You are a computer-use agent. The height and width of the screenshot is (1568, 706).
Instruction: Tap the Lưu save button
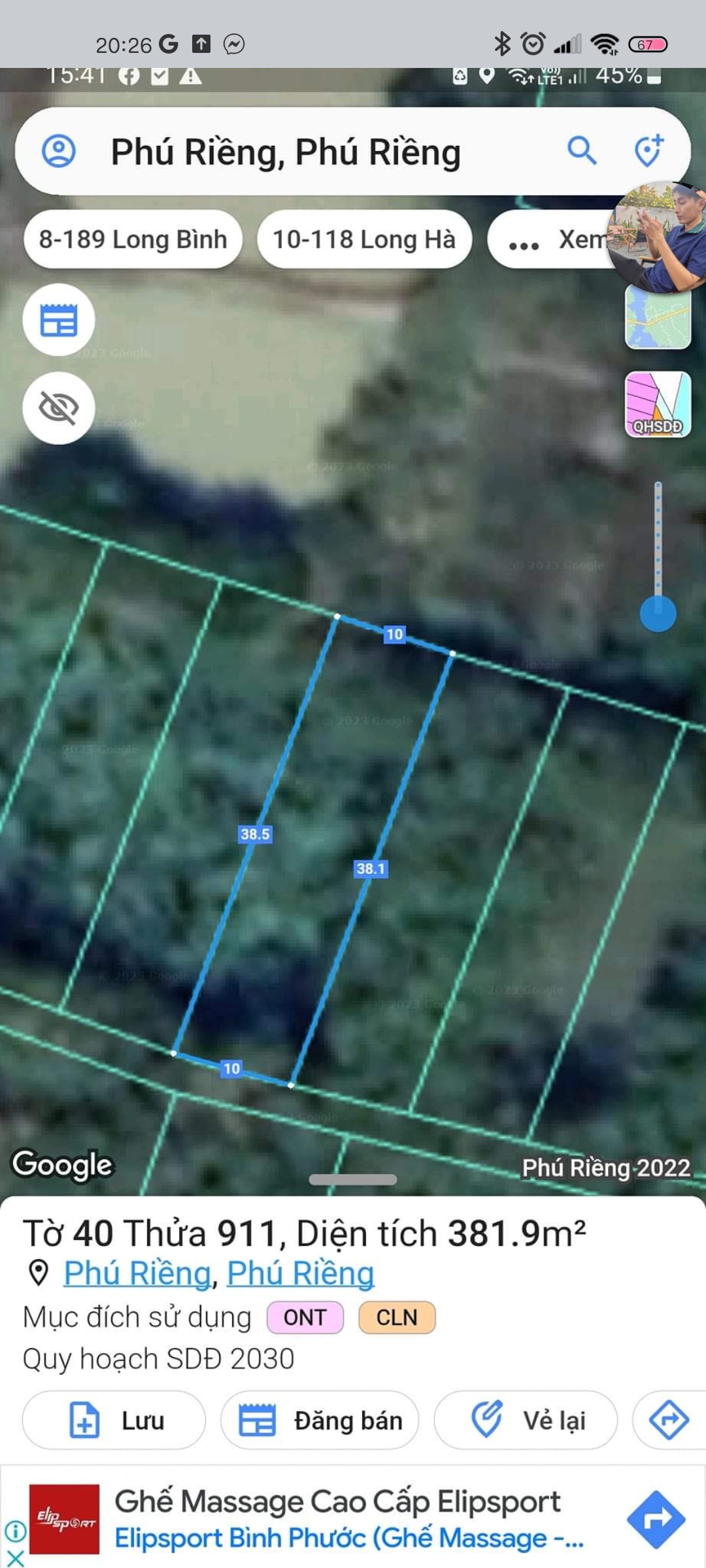(114, 1420)
